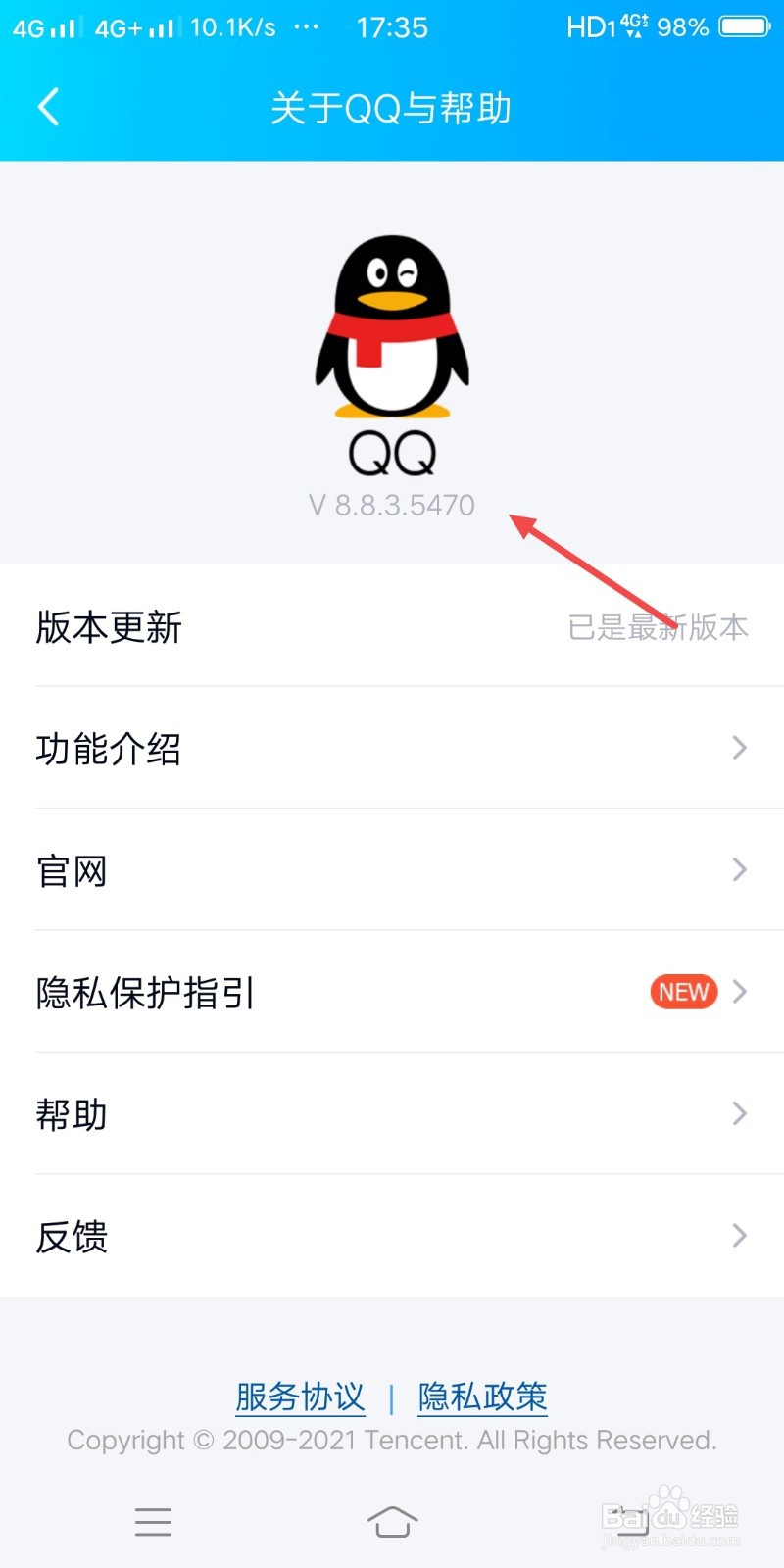Expand the 帮助 entry

[740, 1113]
